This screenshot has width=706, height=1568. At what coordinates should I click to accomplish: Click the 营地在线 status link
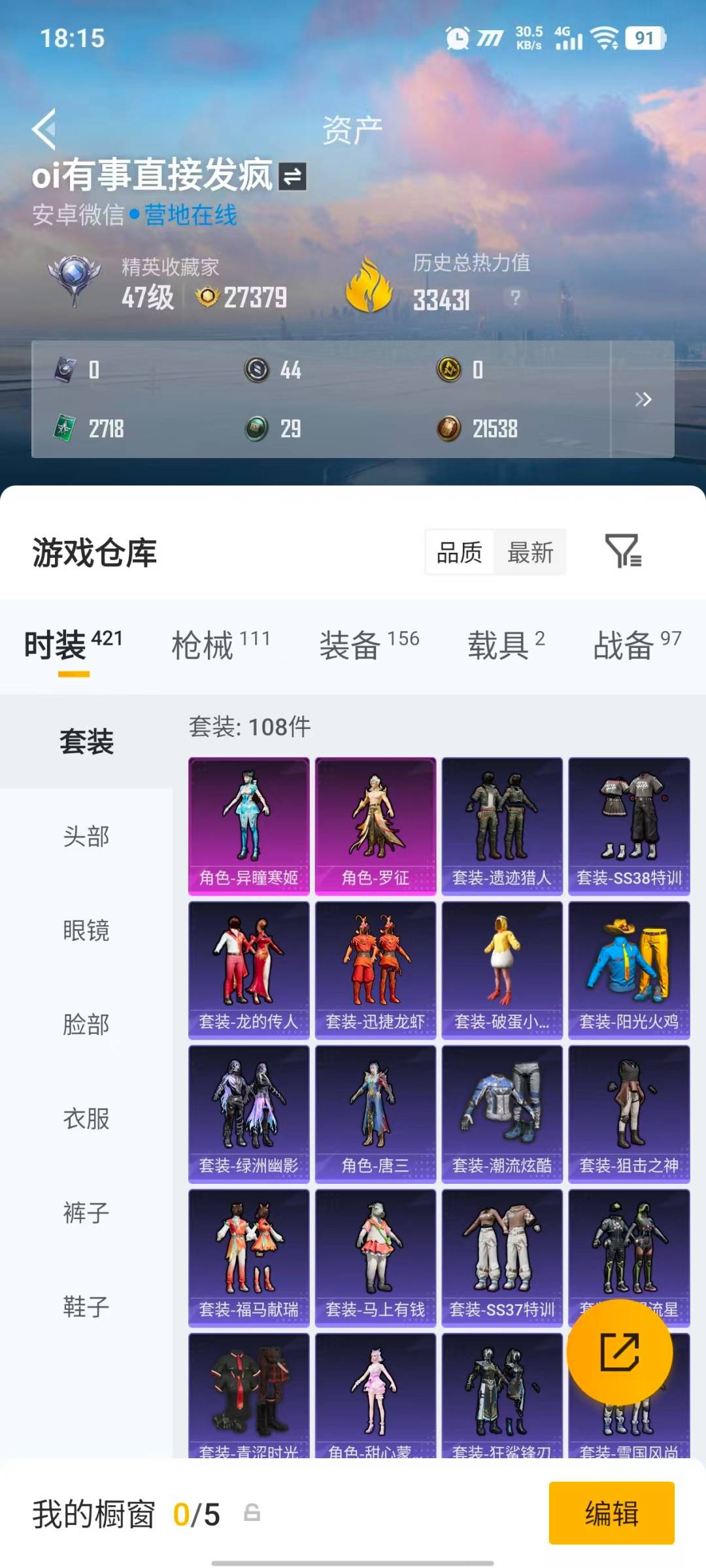point(190,214)
